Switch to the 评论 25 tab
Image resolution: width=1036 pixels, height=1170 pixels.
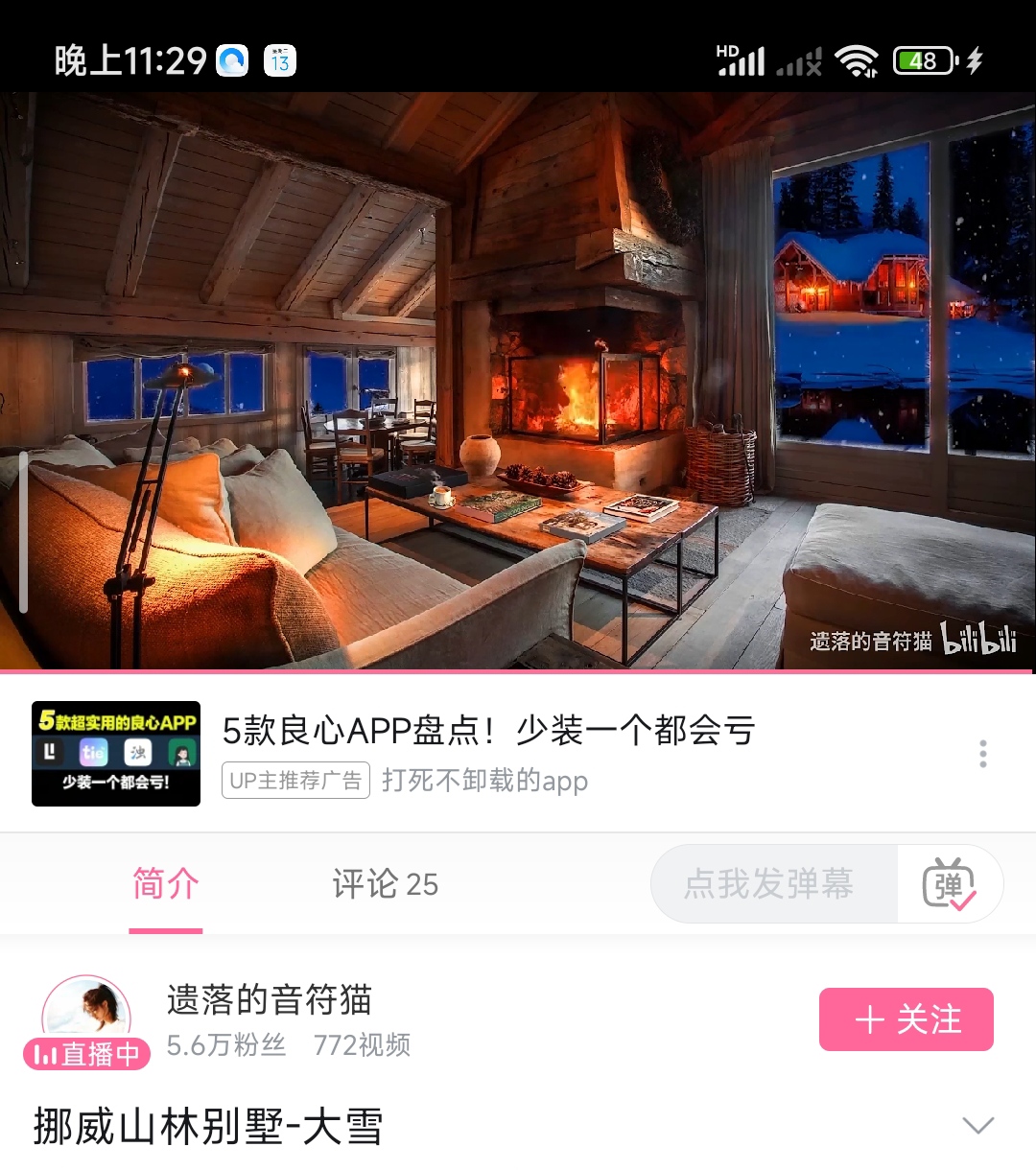pos(385,884)
